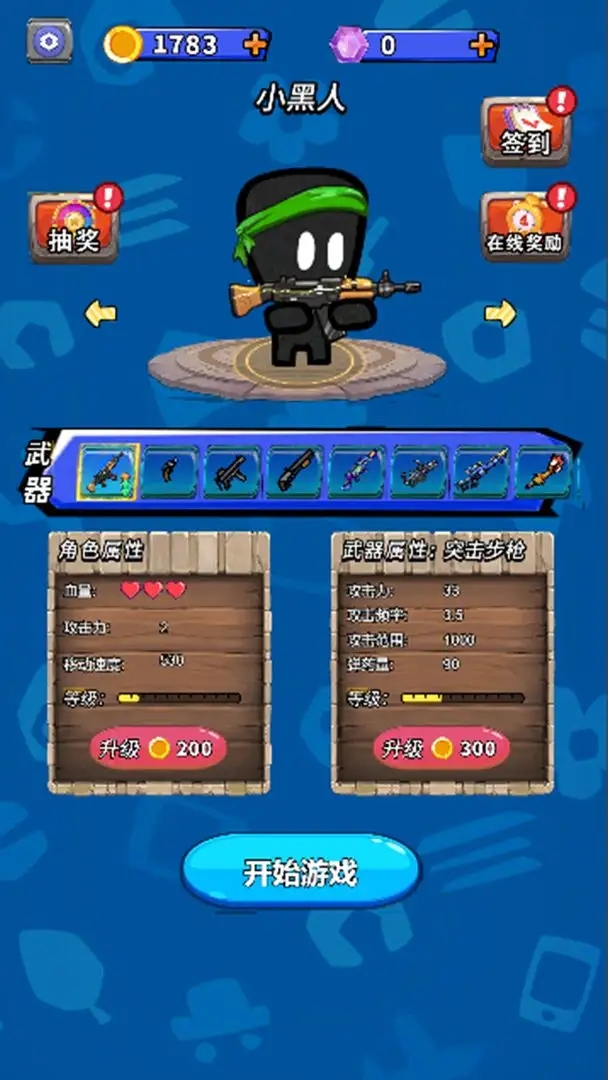Add more gold coins with plus
This screenshot has width=608, height=1080.
254,45
